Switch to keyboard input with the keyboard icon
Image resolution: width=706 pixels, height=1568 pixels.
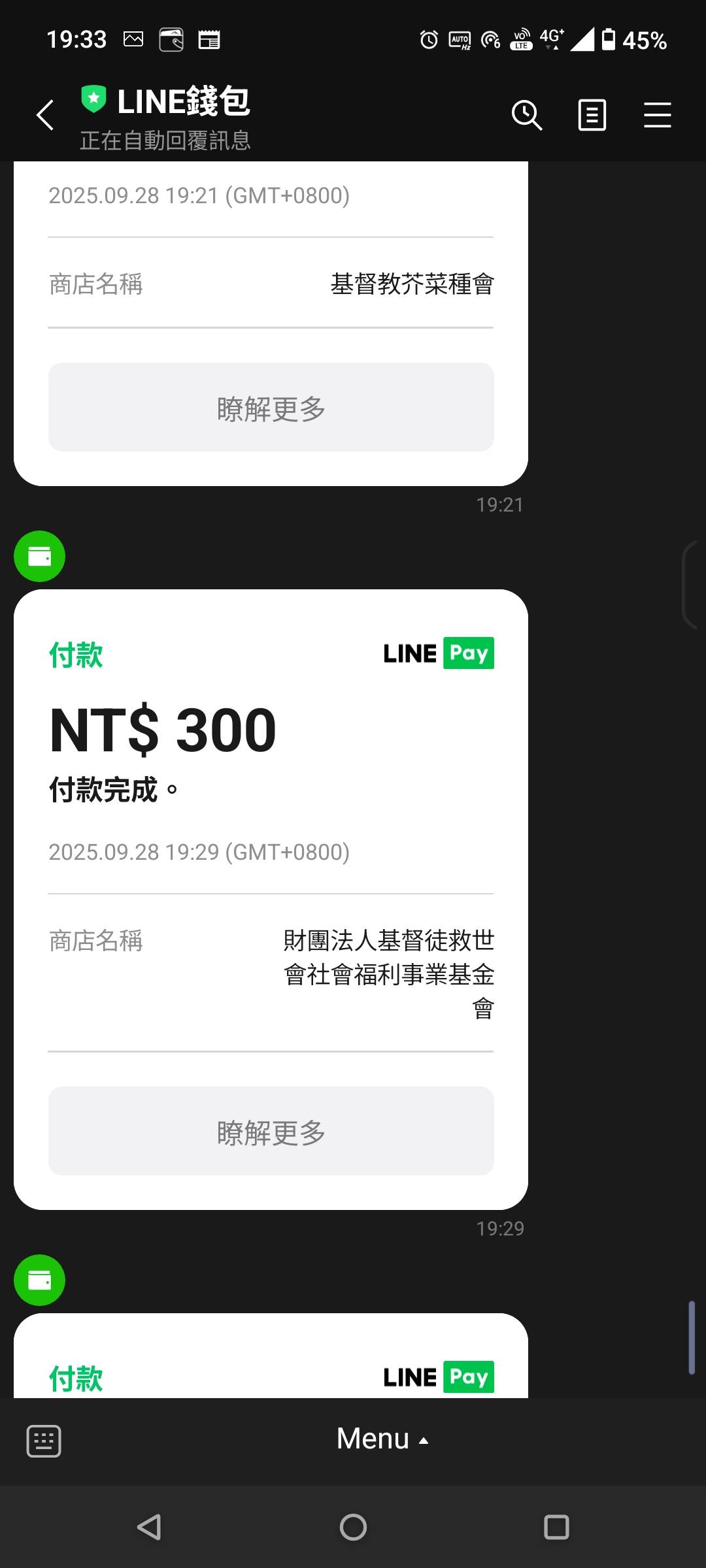pyautogui.click(x=44, y=1441)
